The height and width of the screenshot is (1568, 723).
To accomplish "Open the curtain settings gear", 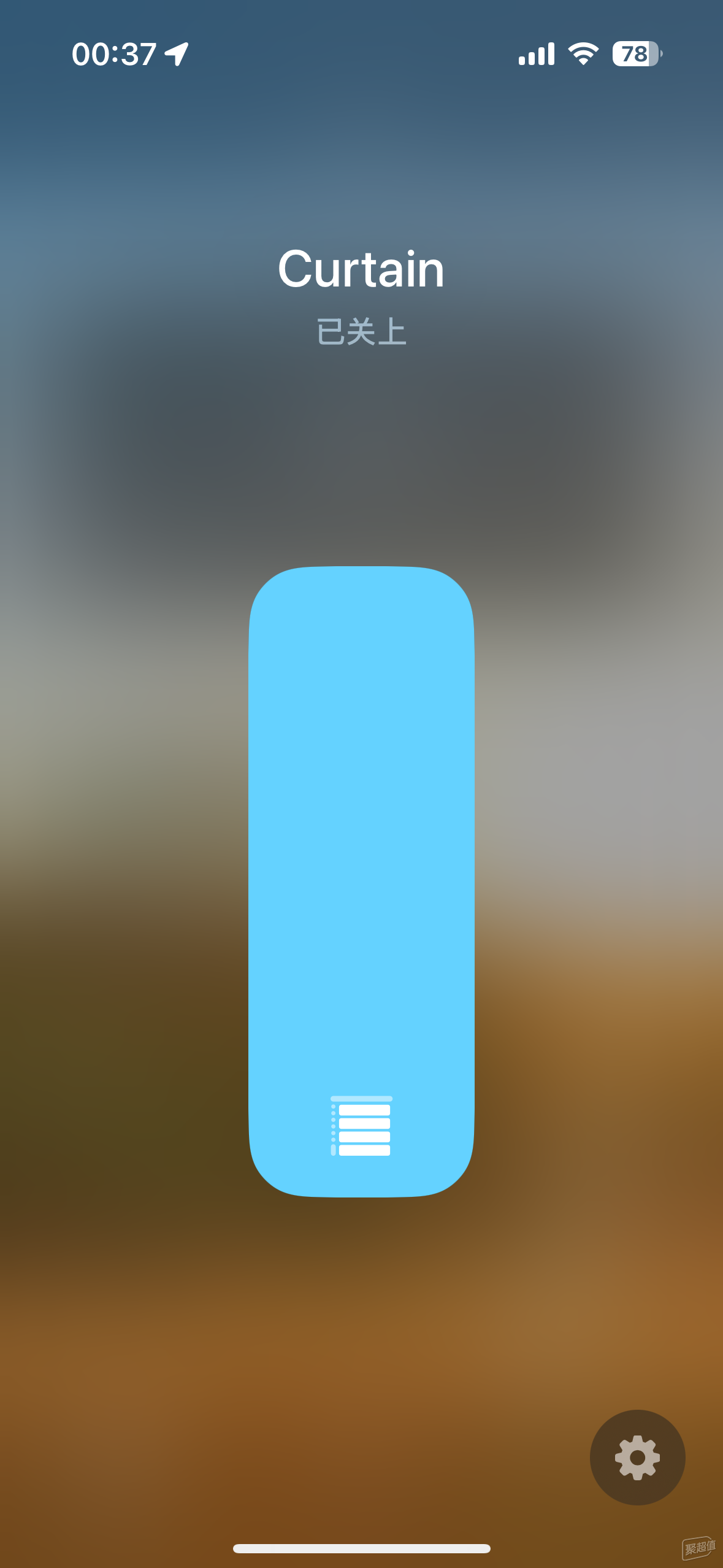I will point(637,1457).
